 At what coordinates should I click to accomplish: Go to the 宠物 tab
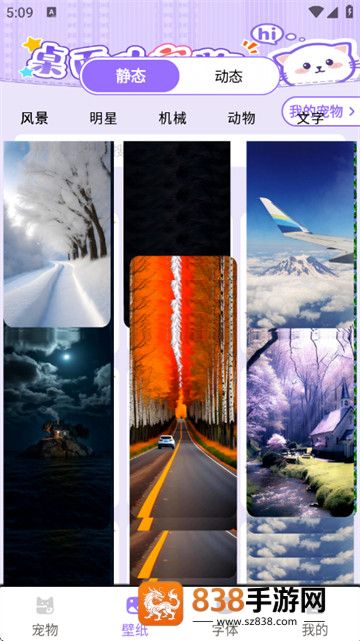pyautogui.click(x=45, y=617)
